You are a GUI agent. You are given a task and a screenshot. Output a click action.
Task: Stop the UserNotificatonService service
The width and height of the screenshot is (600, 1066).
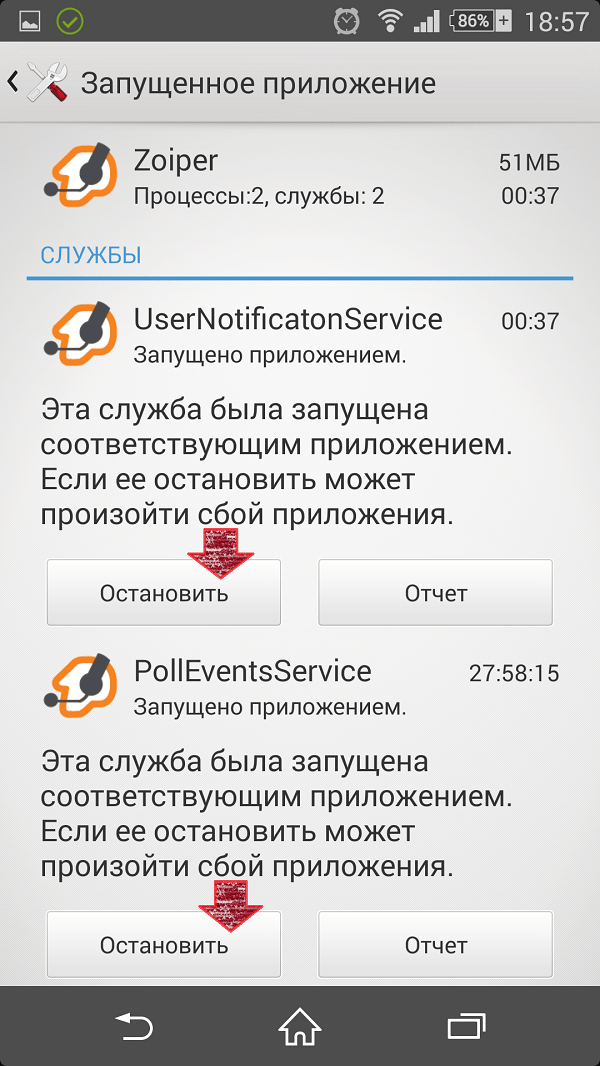pyautogui.click(x=163, y=592)
